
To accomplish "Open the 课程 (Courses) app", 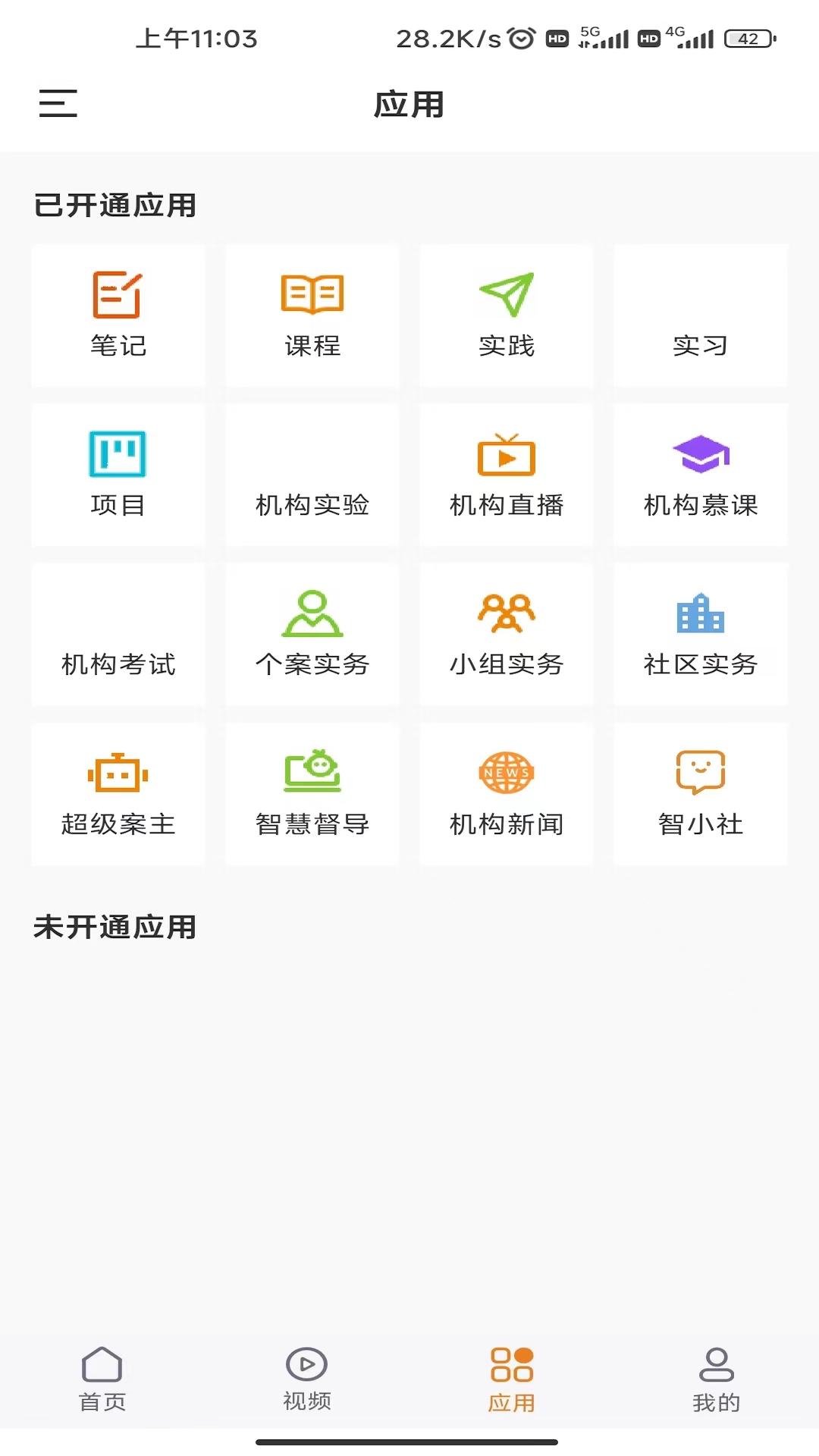I will tap(312, 316).
